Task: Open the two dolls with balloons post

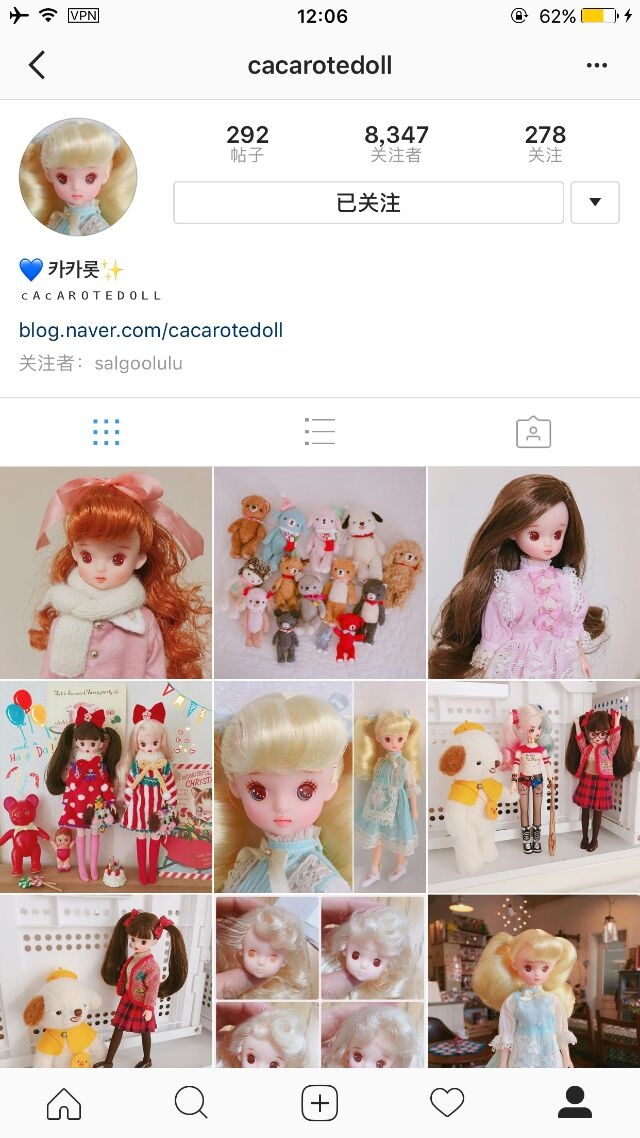Action: (106, 787)
